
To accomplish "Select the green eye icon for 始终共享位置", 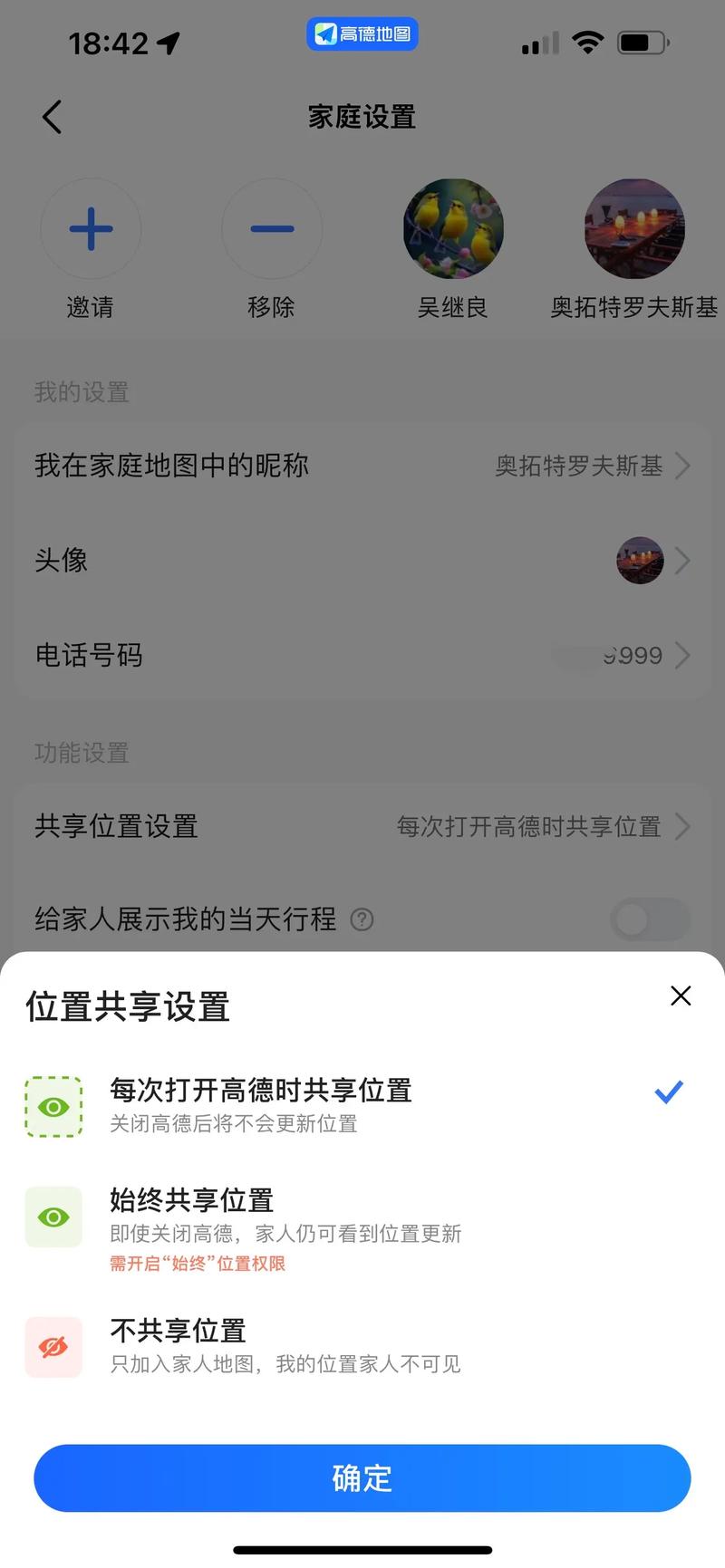I will [53, 1217].
